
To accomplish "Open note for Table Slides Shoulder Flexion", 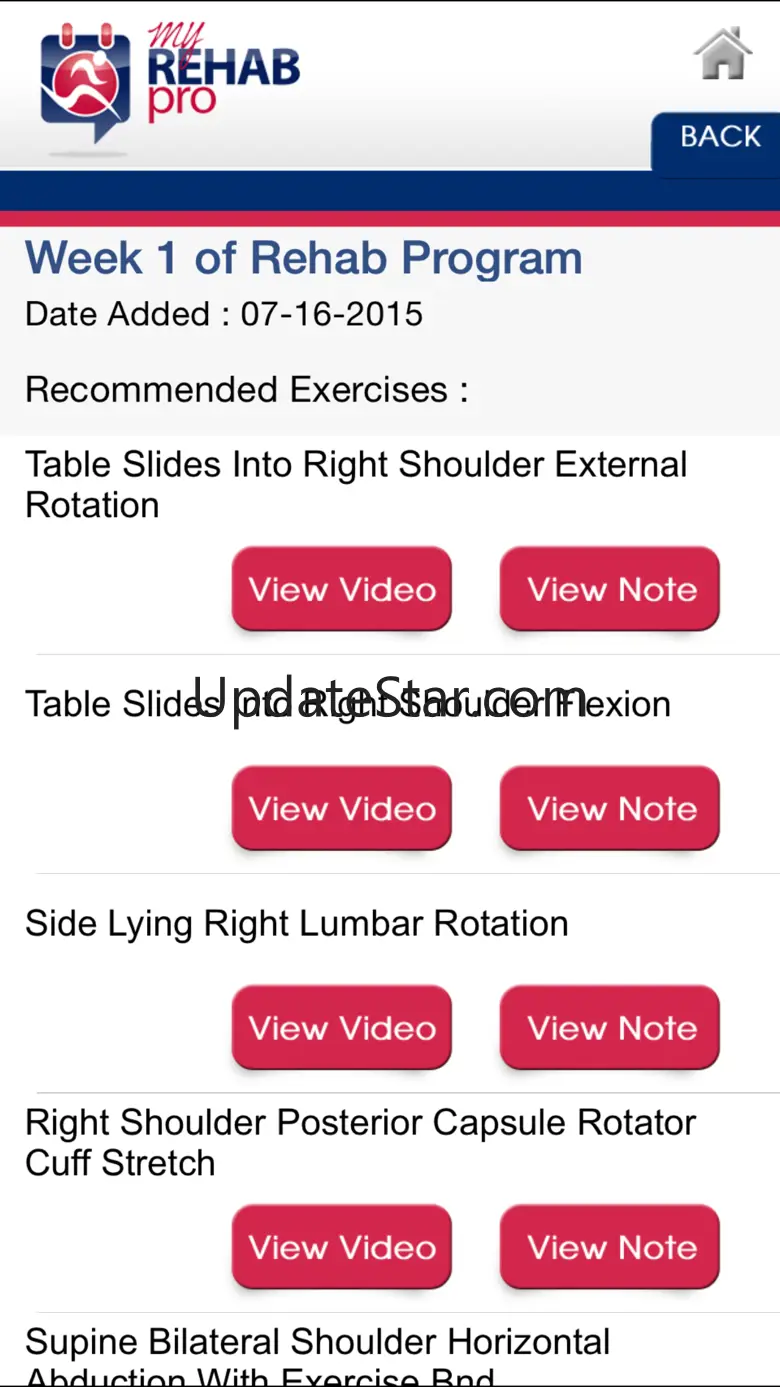I will tap(610, 808).
